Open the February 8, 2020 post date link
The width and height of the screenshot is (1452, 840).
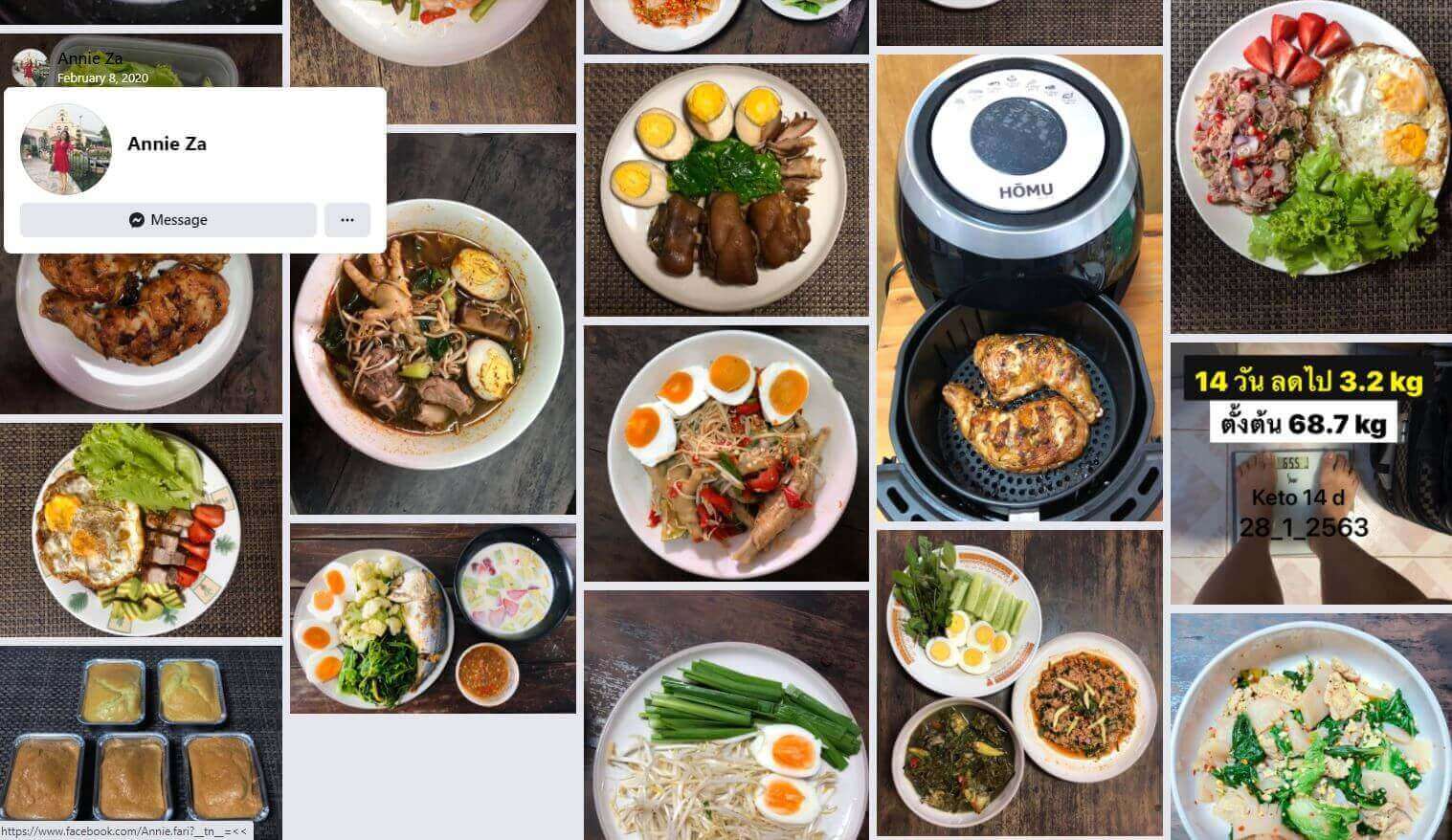[x=102, y=78]
